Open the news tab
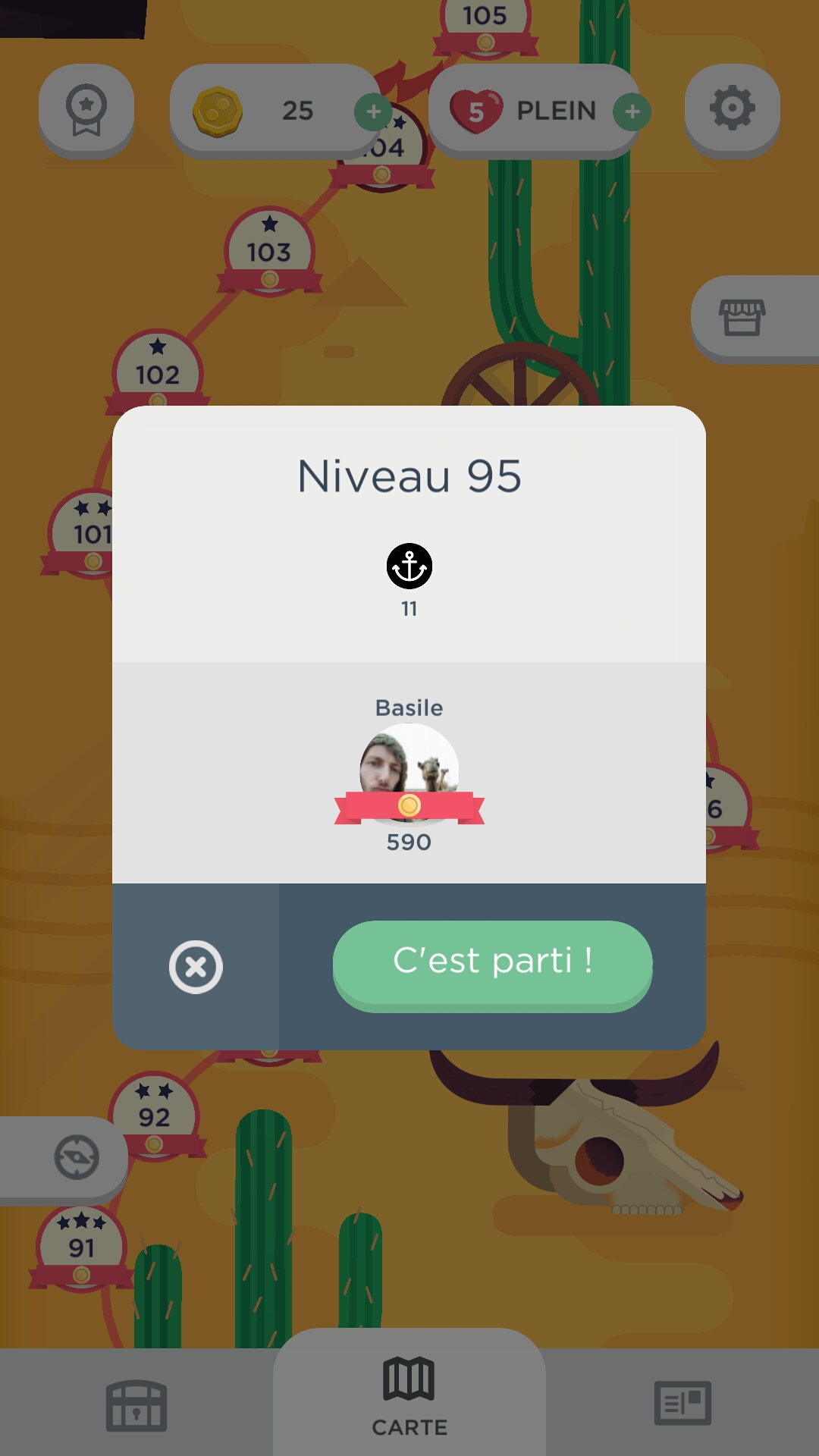 tap(682, 1403)
